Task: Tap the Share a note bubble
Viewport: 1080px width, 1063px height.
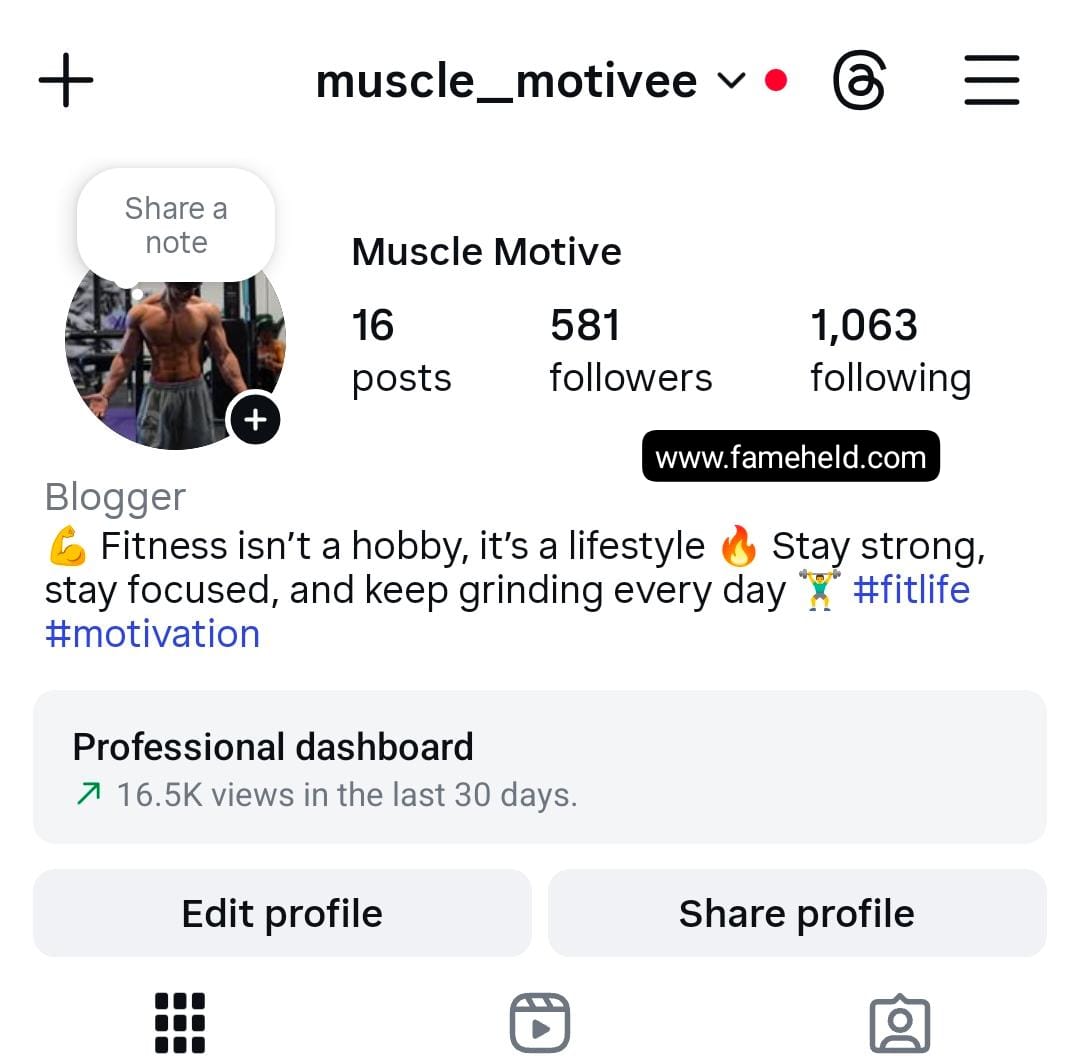Action: pos(176,225)
